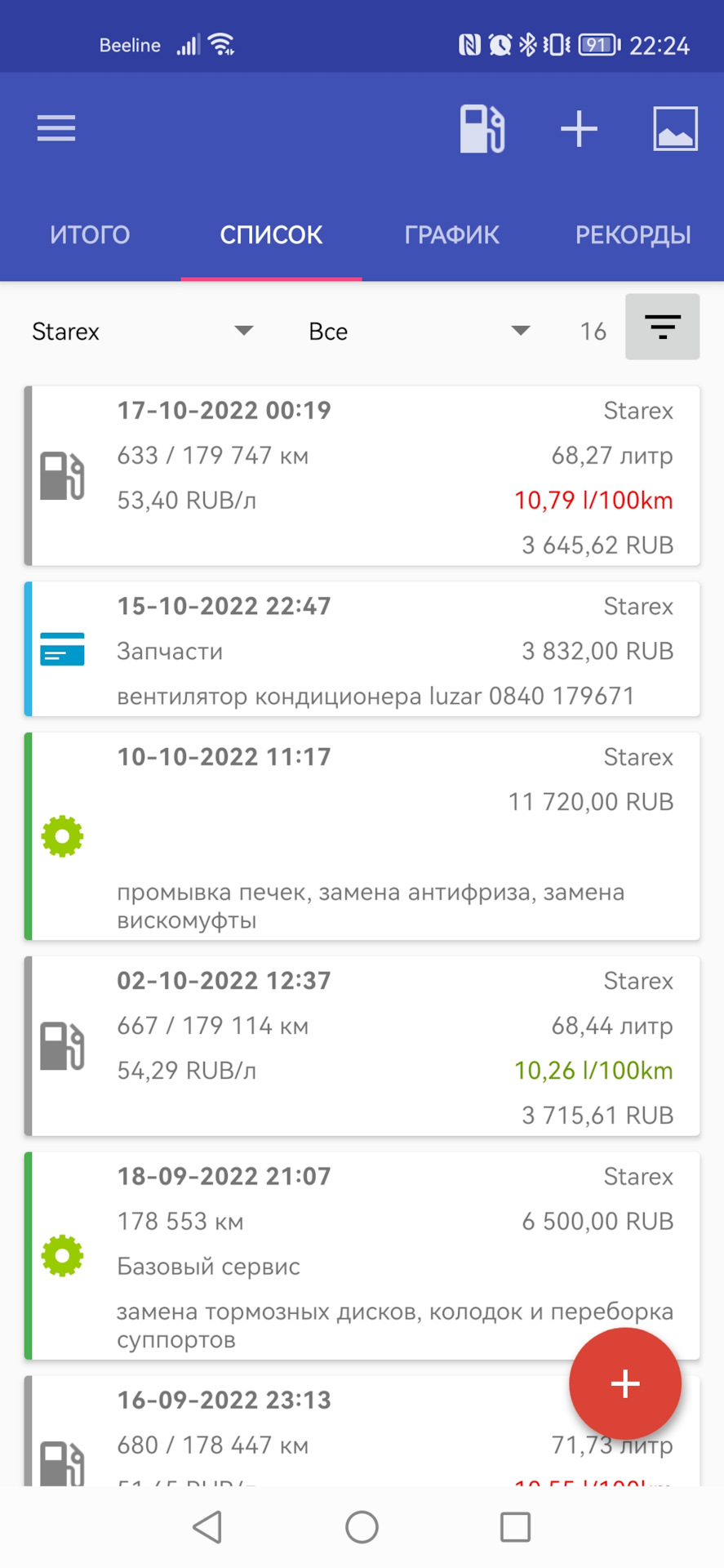
Task: Click the fuel pump icon in the toolbar
Action: [482, 128]
